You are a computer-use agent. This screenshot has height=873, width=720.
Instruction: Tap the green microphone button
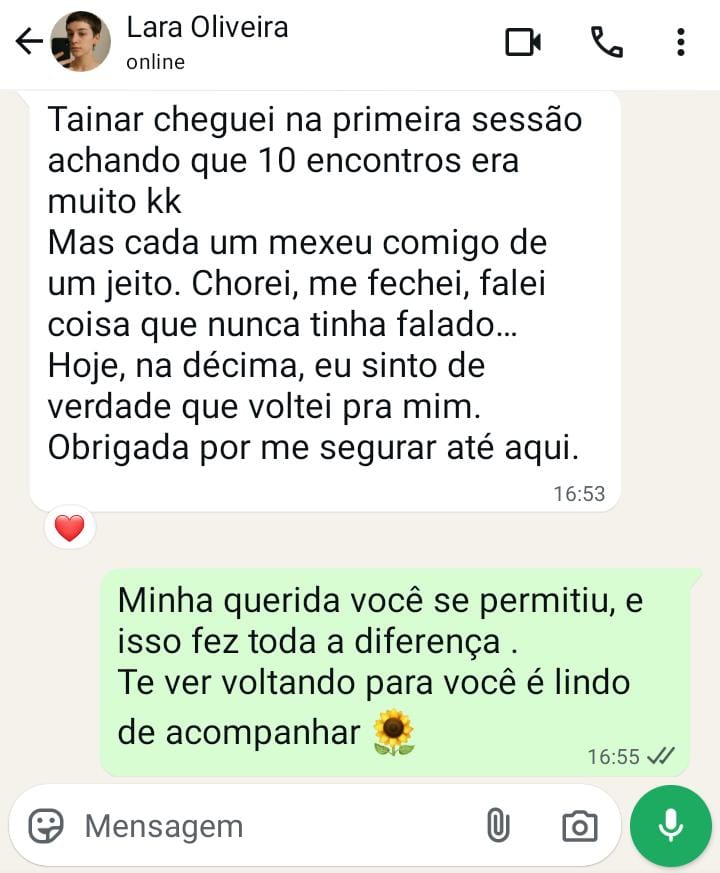(671, 826)
